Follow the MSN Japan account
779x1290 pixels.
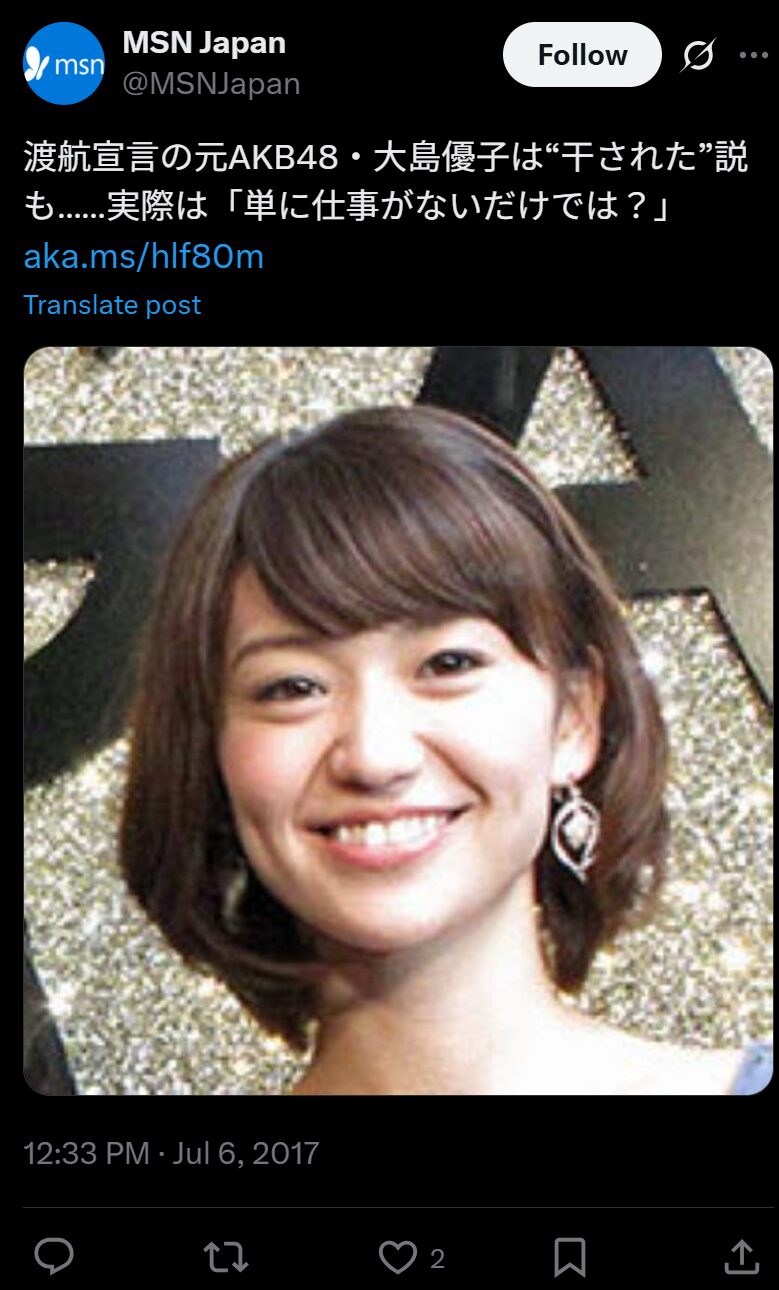point(581,55)
